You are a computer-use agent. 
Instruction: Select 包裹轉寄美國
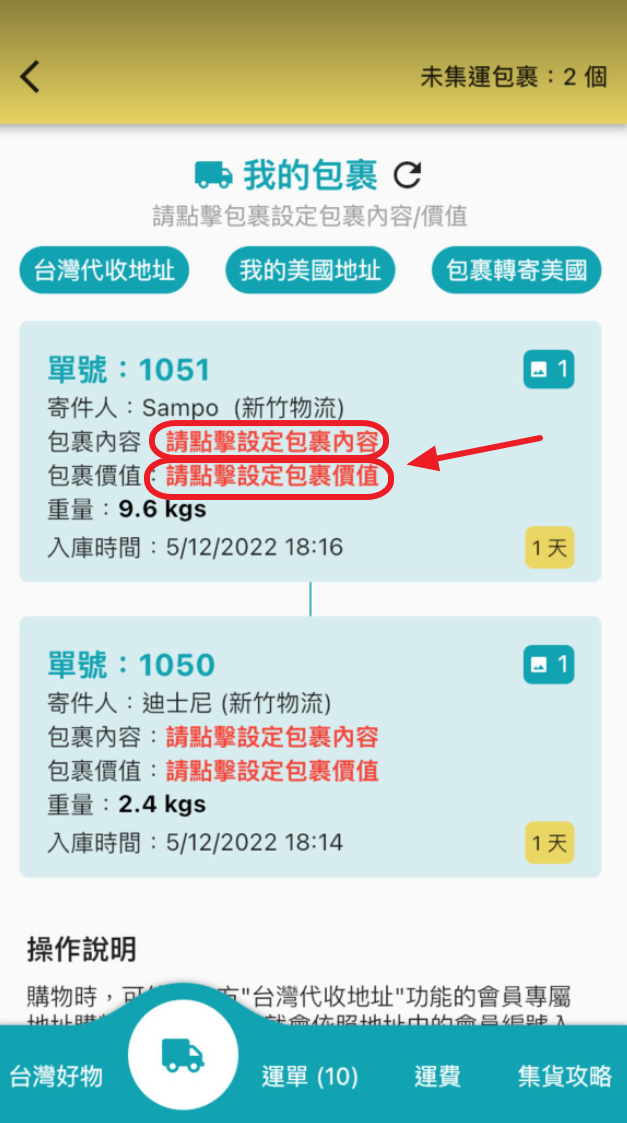[x=516, y=270]
